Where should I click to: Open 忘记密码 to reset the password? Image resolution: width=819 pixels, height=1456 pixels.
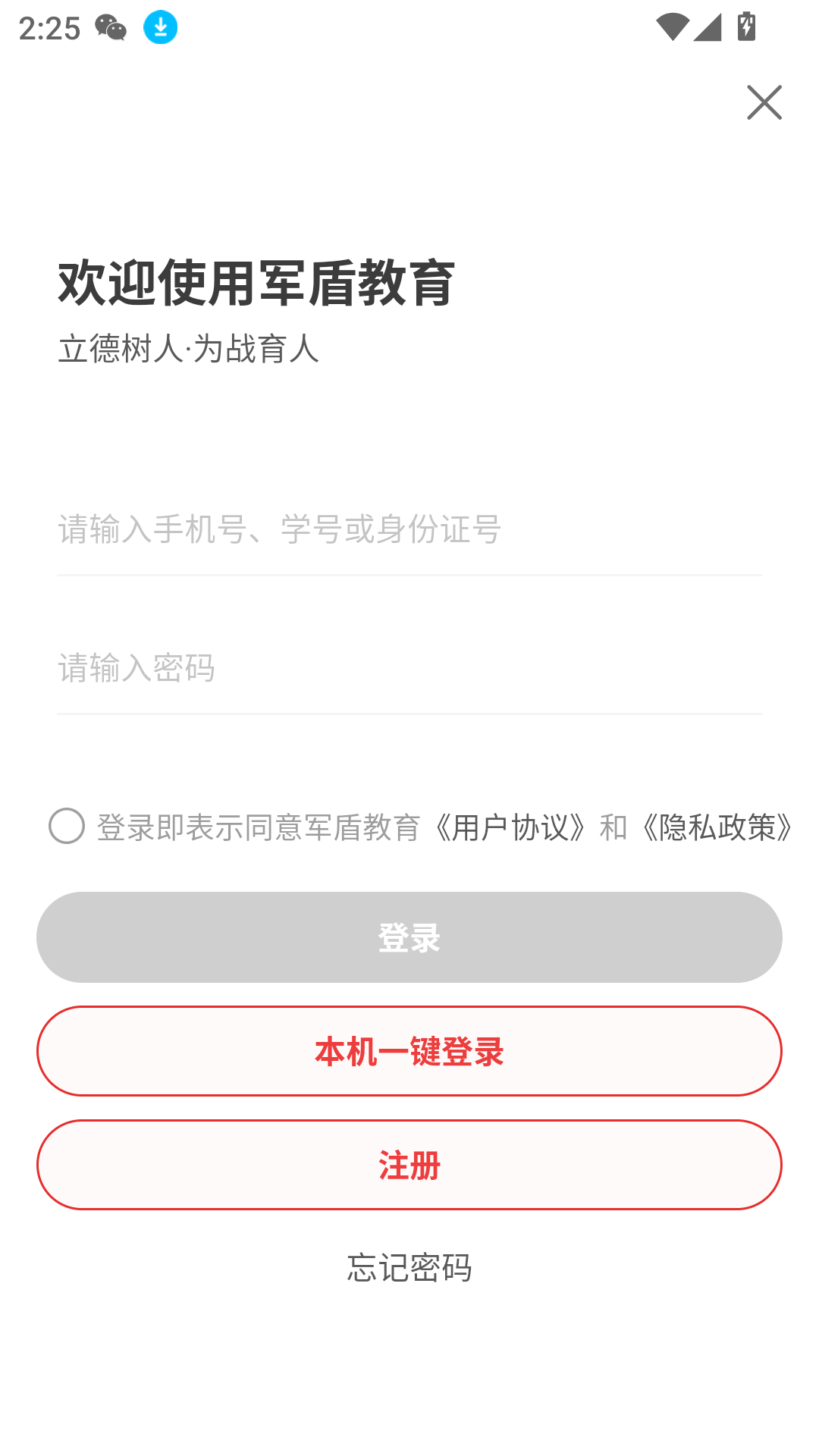[409, 1267]
